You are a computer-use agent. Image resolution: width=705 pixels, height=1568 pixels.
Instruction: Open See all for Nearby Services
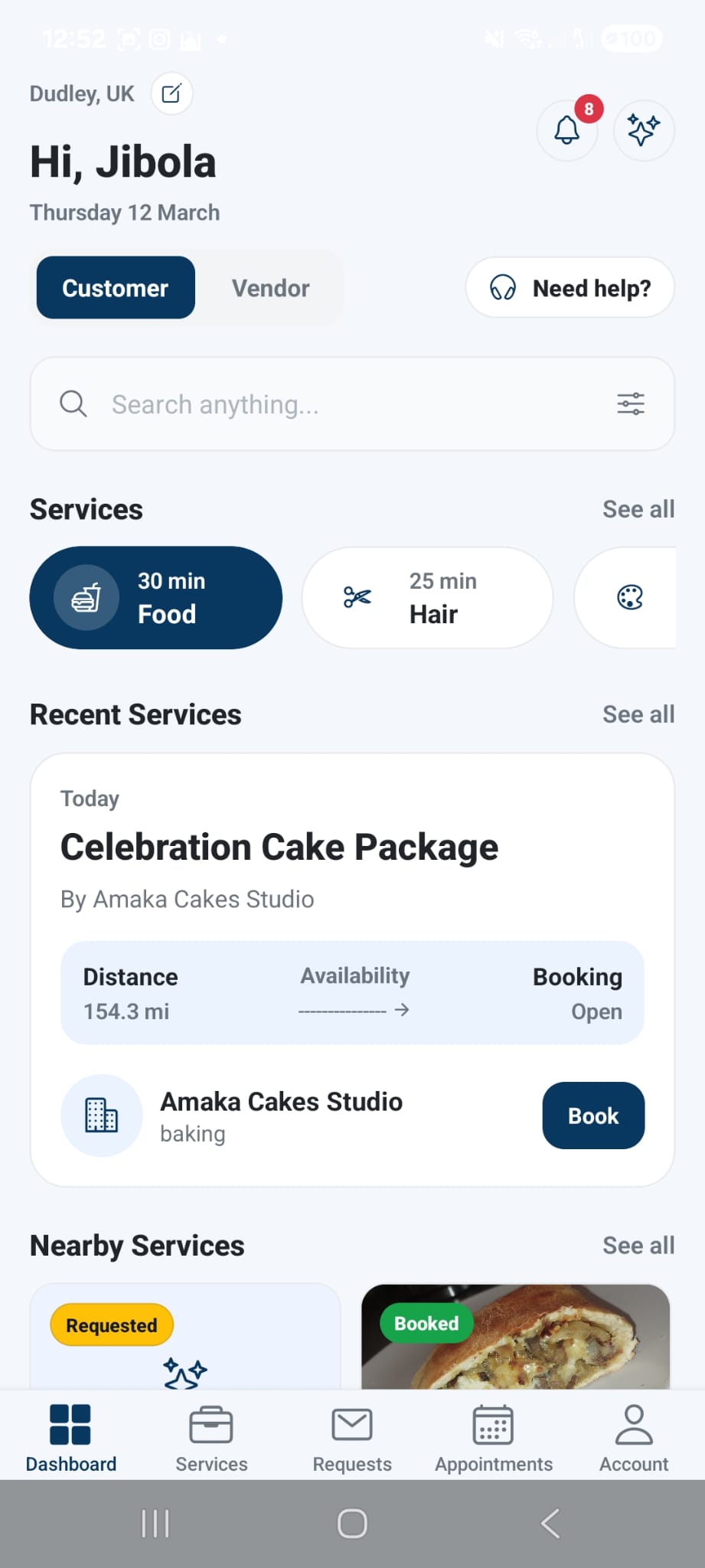coord(638,1245)
